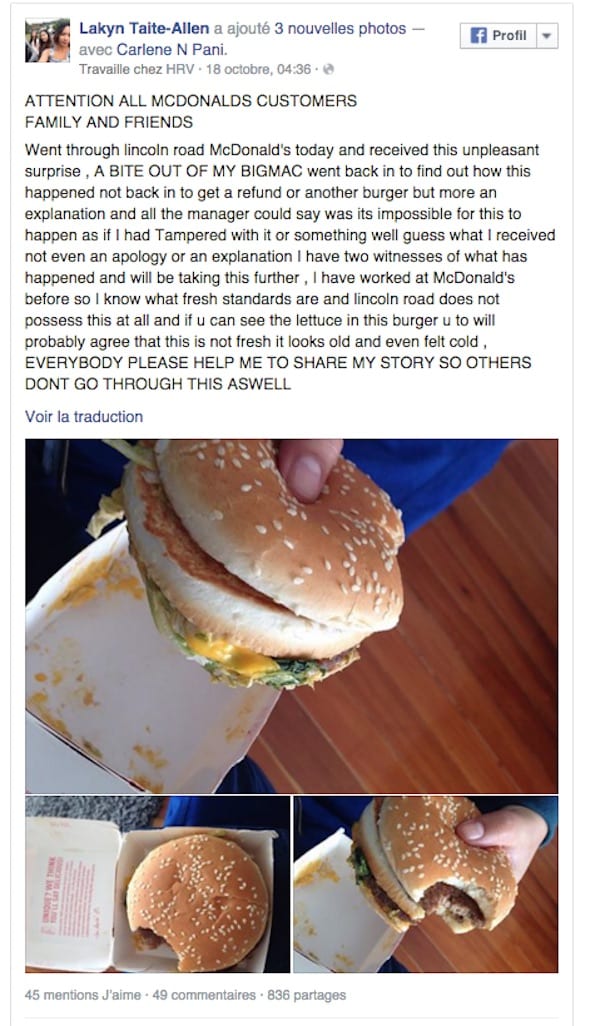Screen dimensions: 610x1026
Task: Open the photo of burger in open box
Action: [x=157, y=884]
